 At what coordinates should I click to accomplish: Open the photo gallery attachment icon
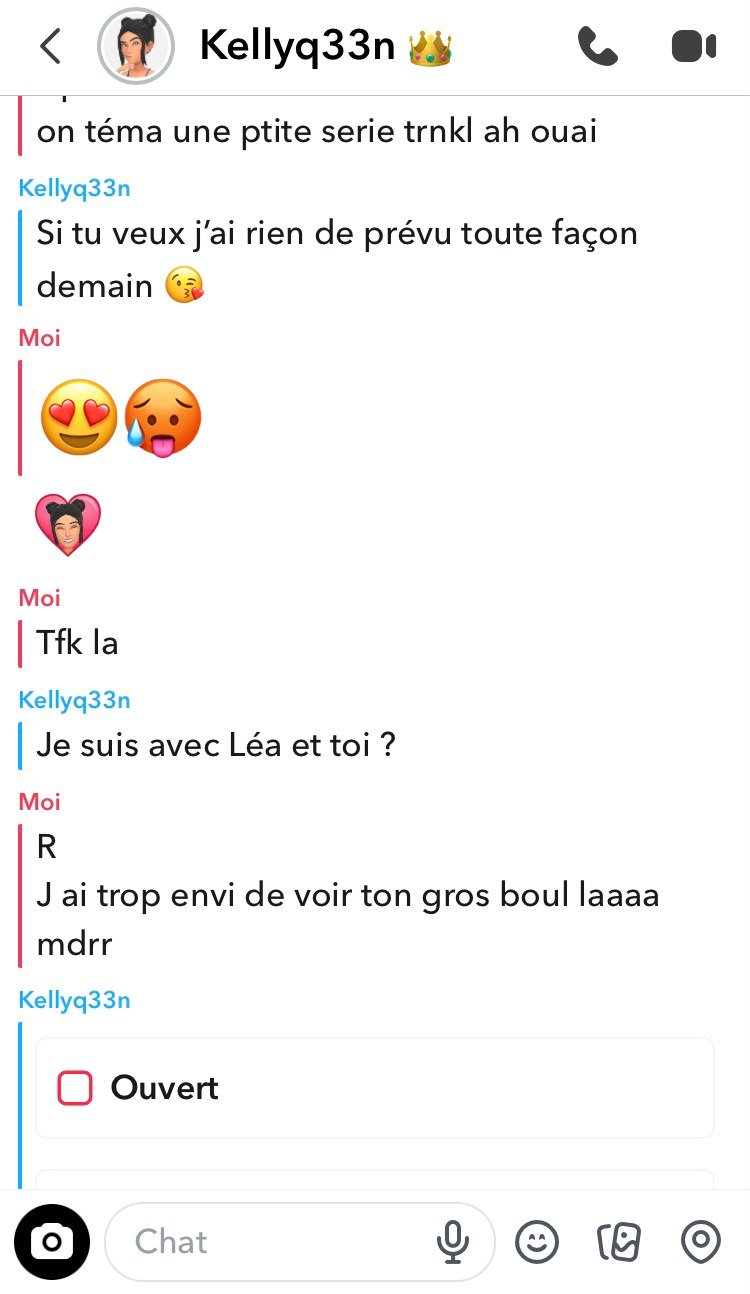[x=619, y=1242]
